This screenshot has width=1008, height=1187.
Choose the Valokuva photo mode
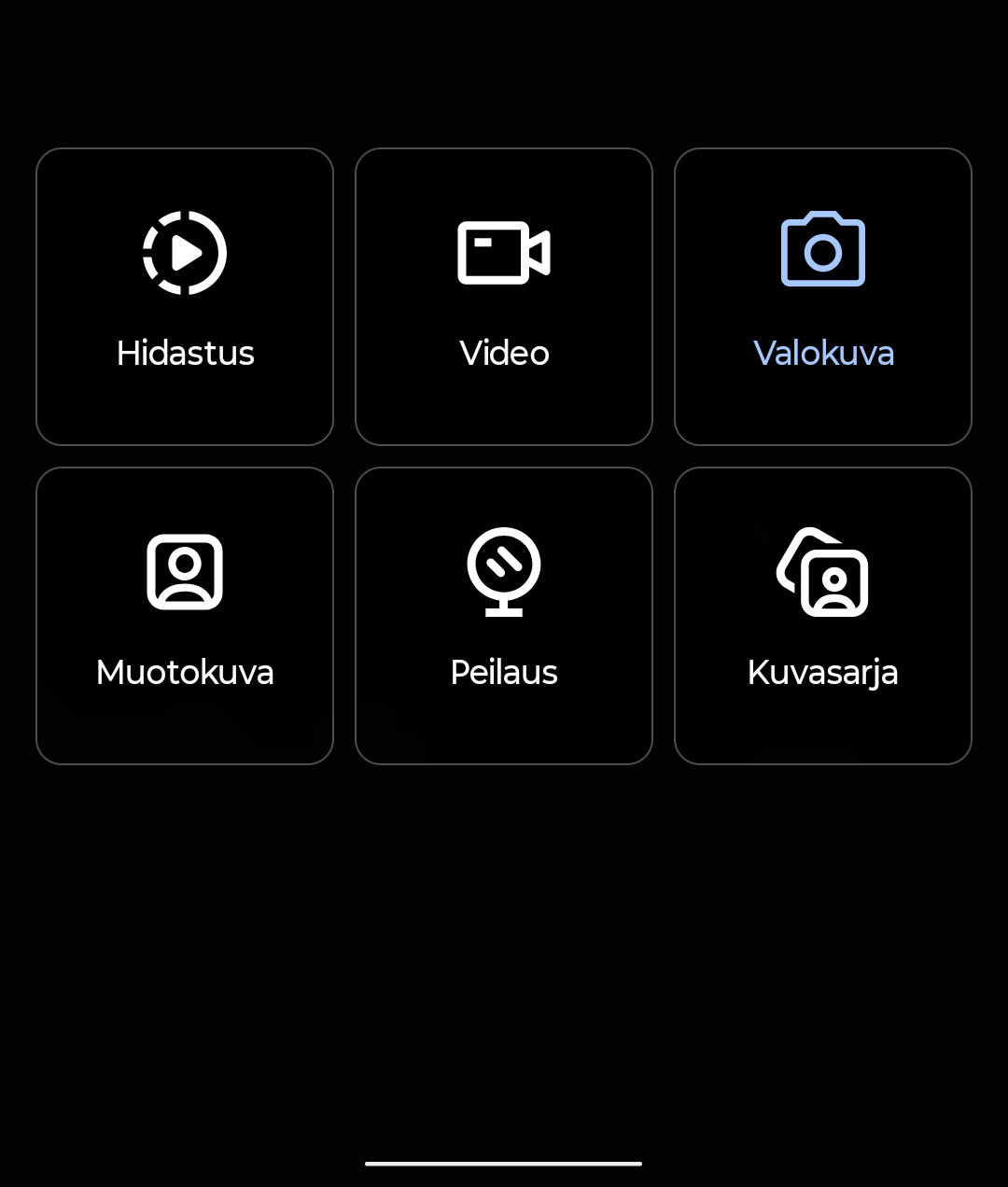[823, 297]
